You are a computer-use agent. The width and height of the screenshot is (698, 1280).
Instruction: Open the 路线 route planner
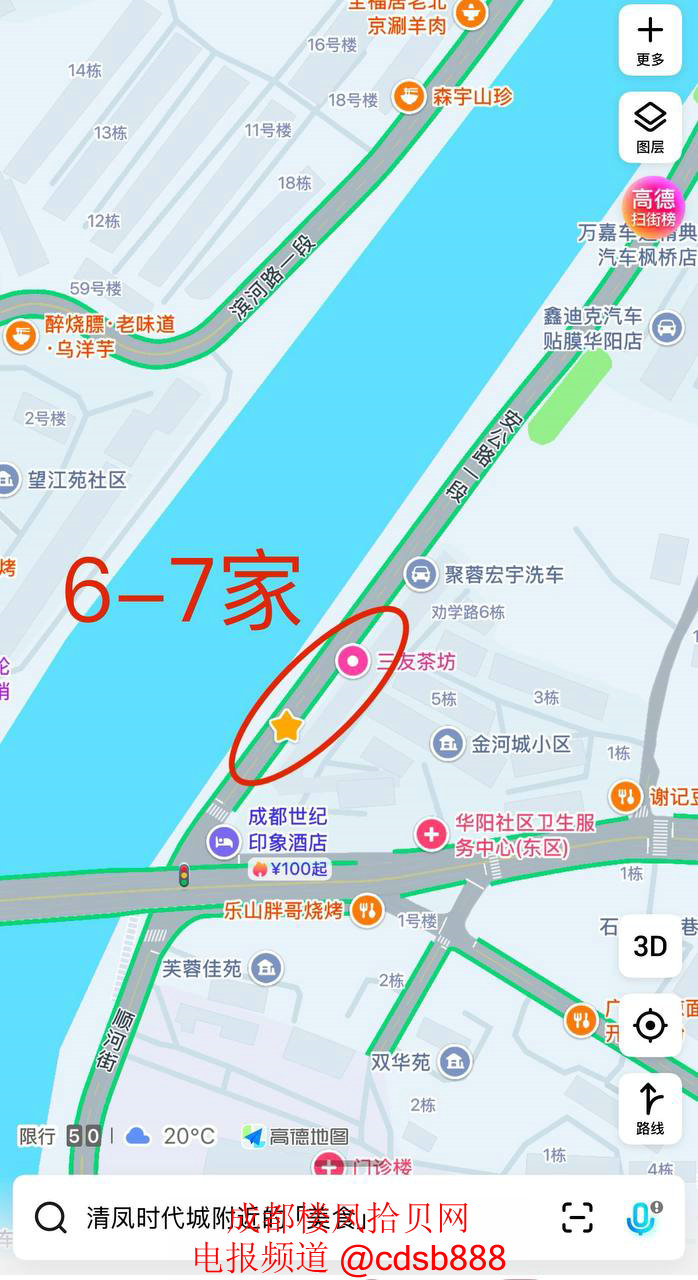pyautogui.click(x=650, y=1108)
